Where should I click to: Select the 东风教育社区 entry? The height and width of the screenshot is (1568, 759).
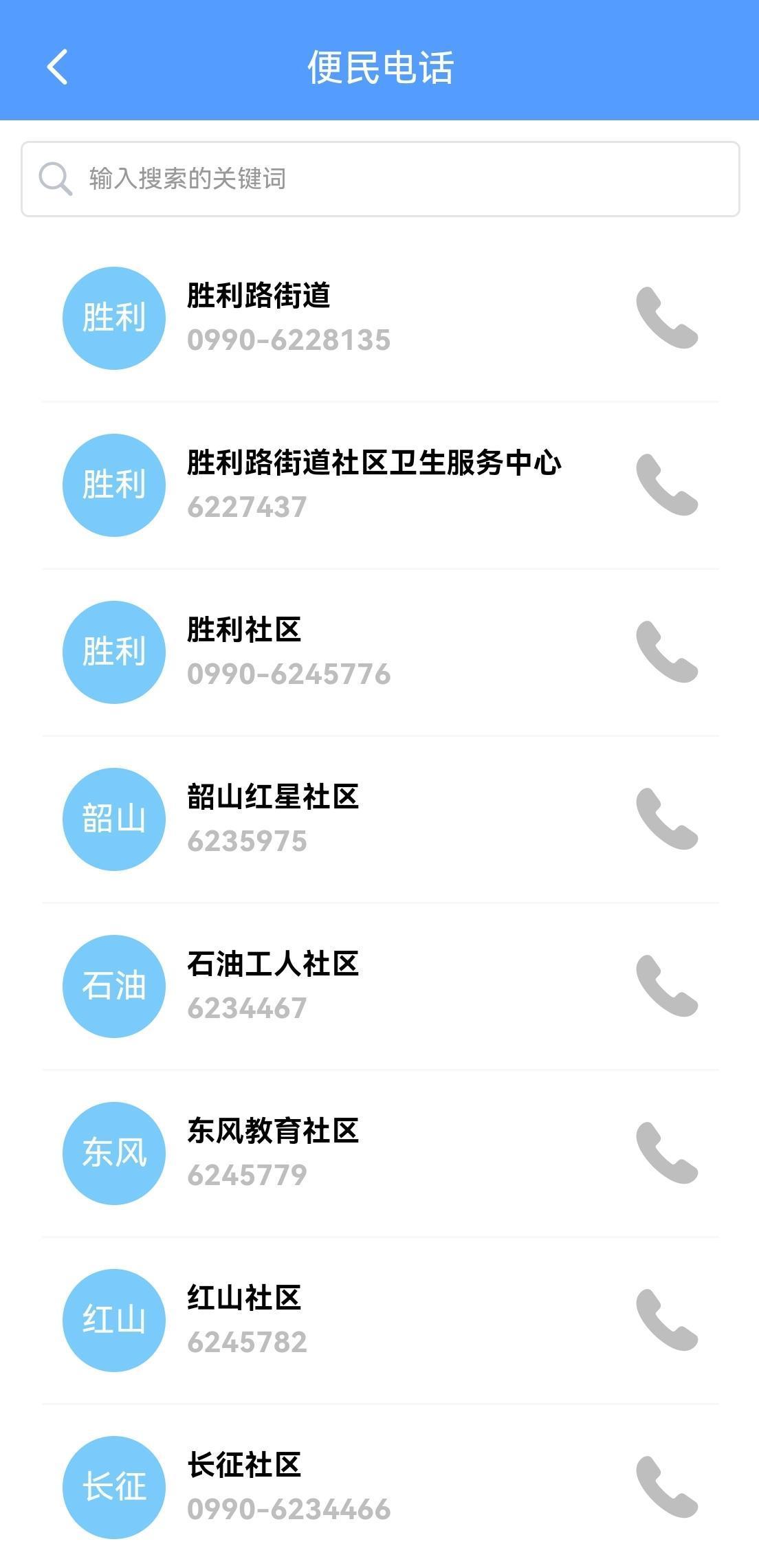coord(380,1153)
